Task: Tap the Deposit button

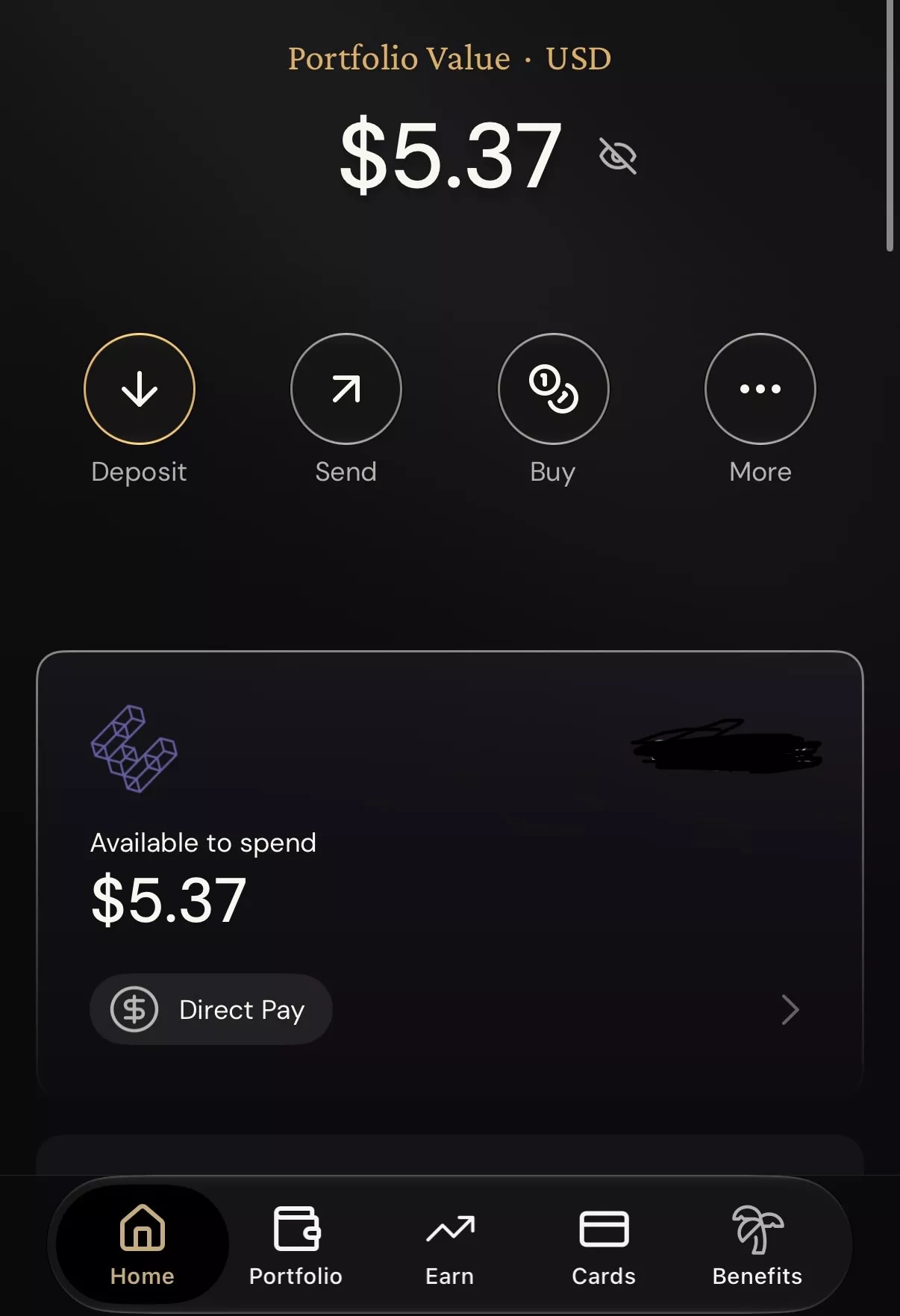Action: 140,389
